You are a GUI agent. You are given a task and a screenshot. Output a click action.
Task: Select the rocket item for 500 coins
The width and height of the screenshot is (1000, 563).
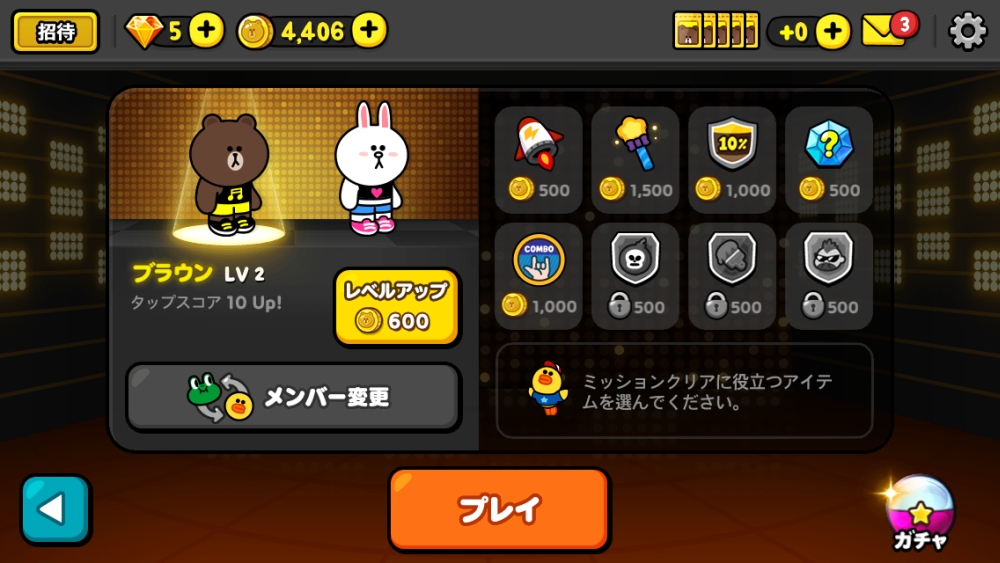(x=538, y=159)
